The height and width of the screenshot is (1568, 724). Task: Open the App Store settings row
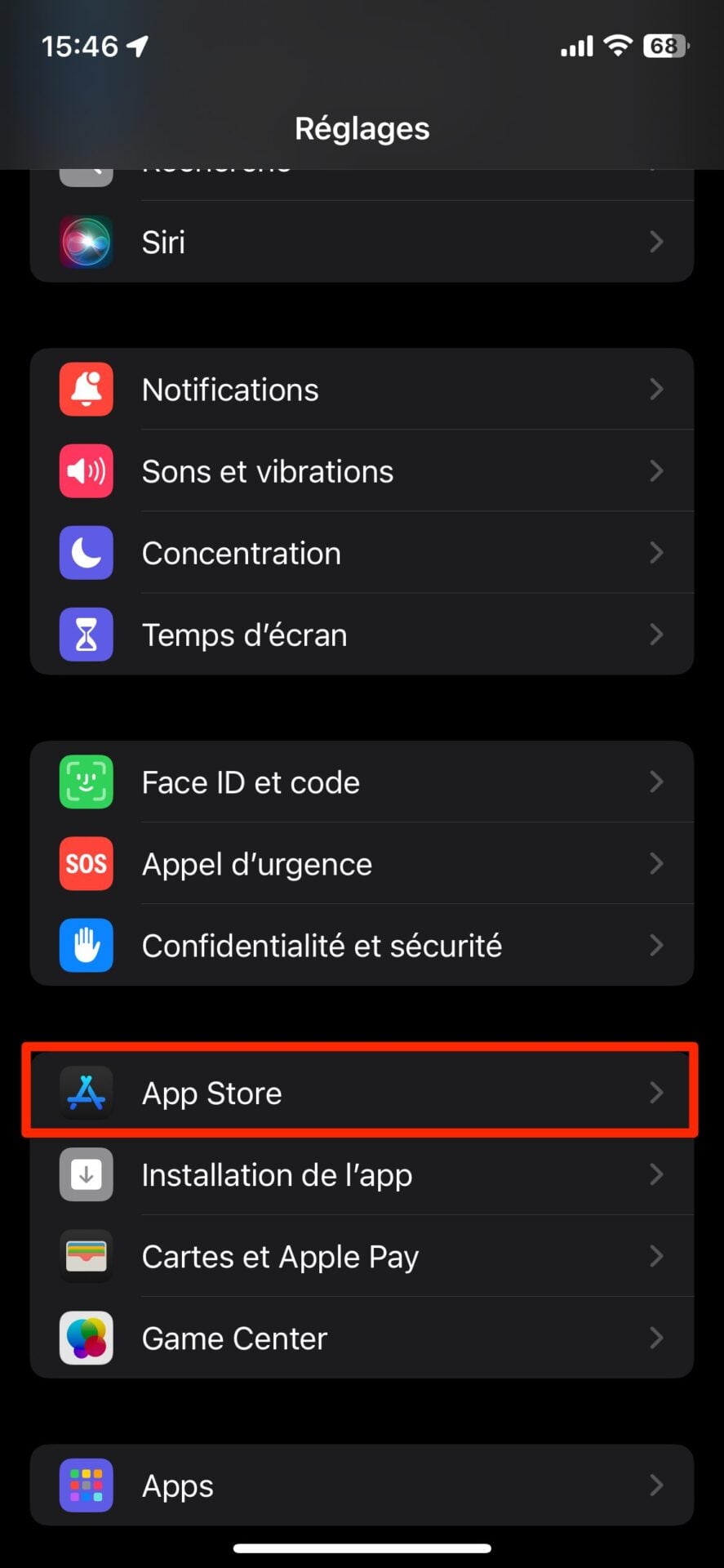point(362,1093)
